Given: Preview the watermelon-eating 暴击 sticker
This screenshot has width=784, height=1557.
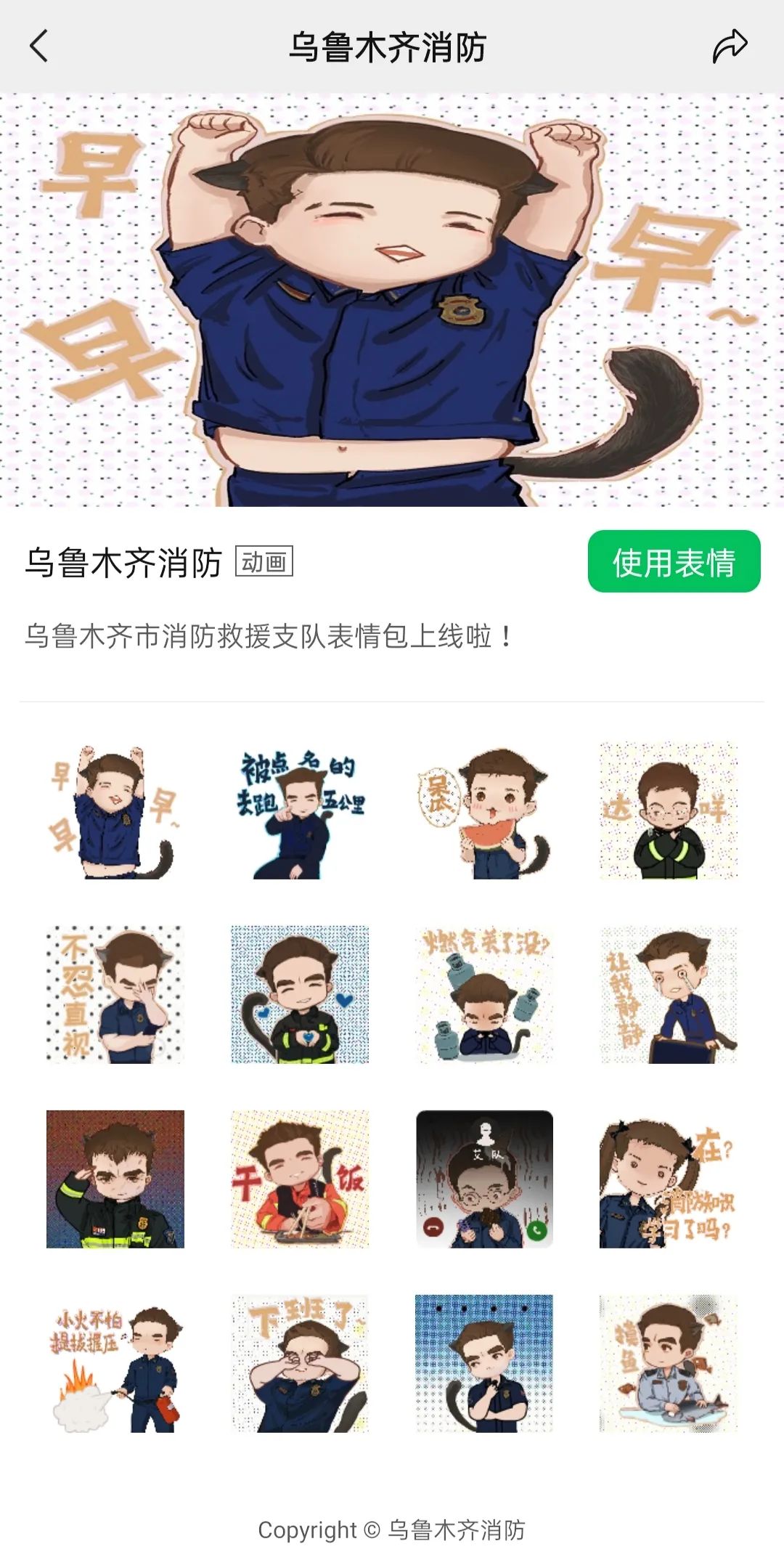Looking at the screenshot, I should point(484,810).
